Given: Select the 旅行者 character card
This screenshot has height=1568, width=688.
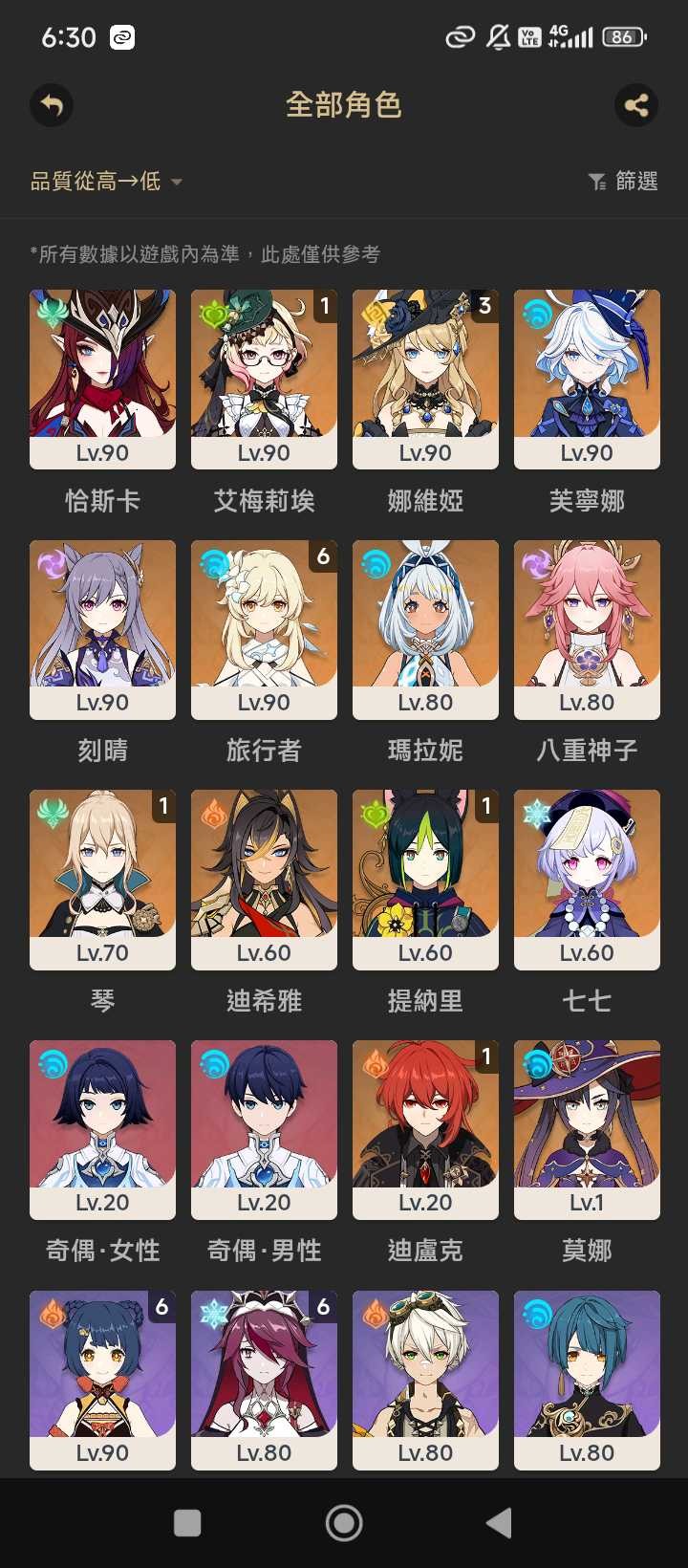Looking at the screenshot, I should point(264,629).
